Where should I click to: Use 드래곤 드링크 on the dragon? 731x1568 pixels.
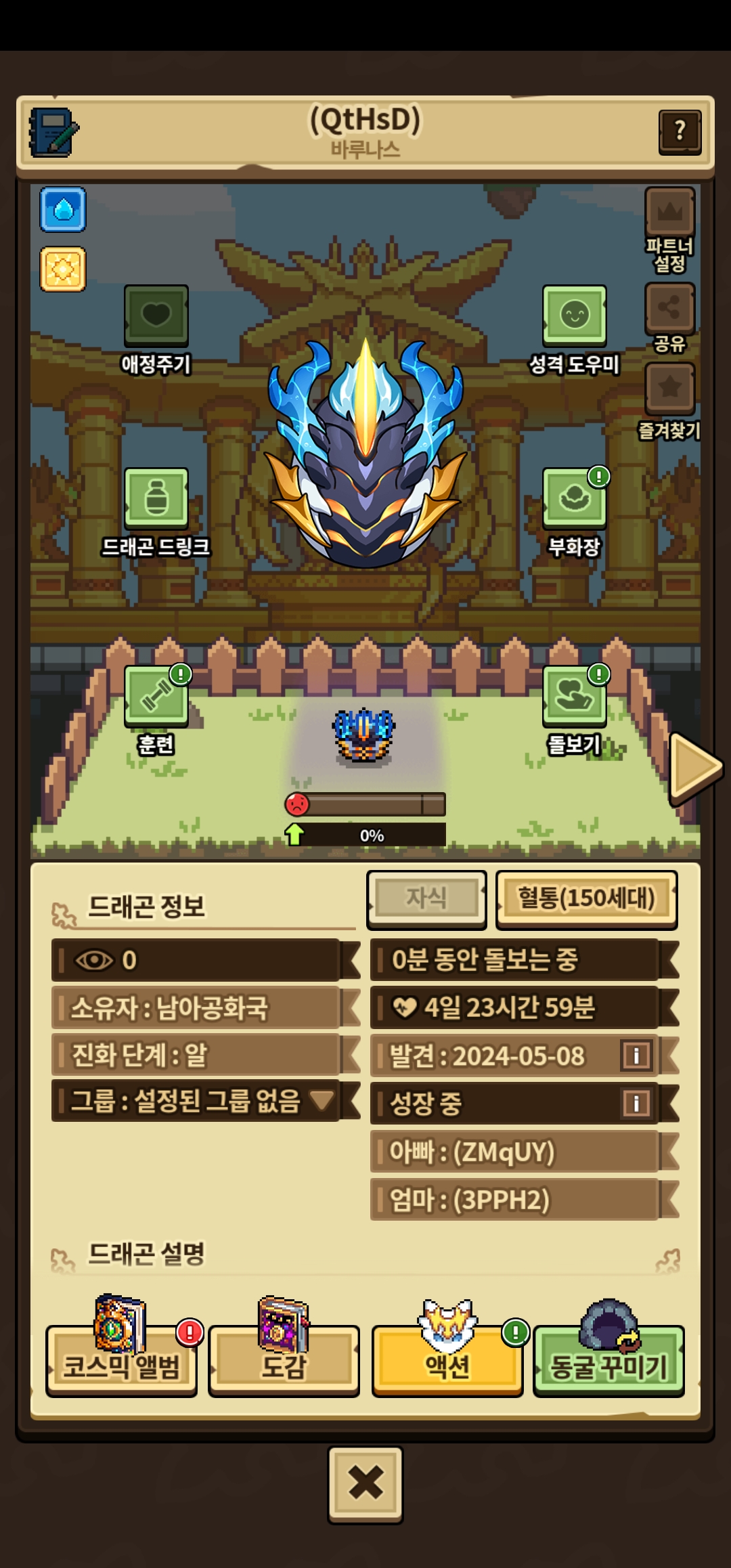click(156, 499)
